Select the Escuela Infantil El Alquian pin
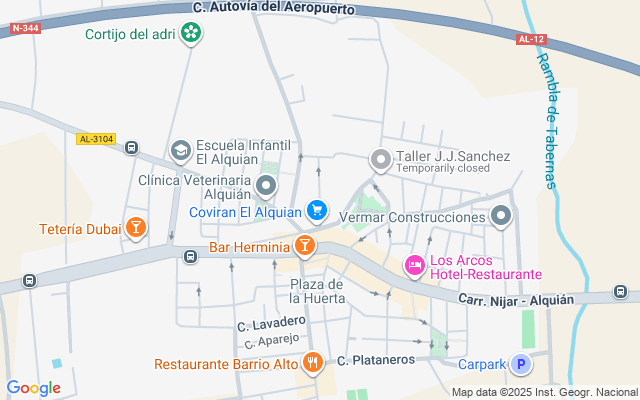This screenshot has width=640, height=400. tap(180, 150)
